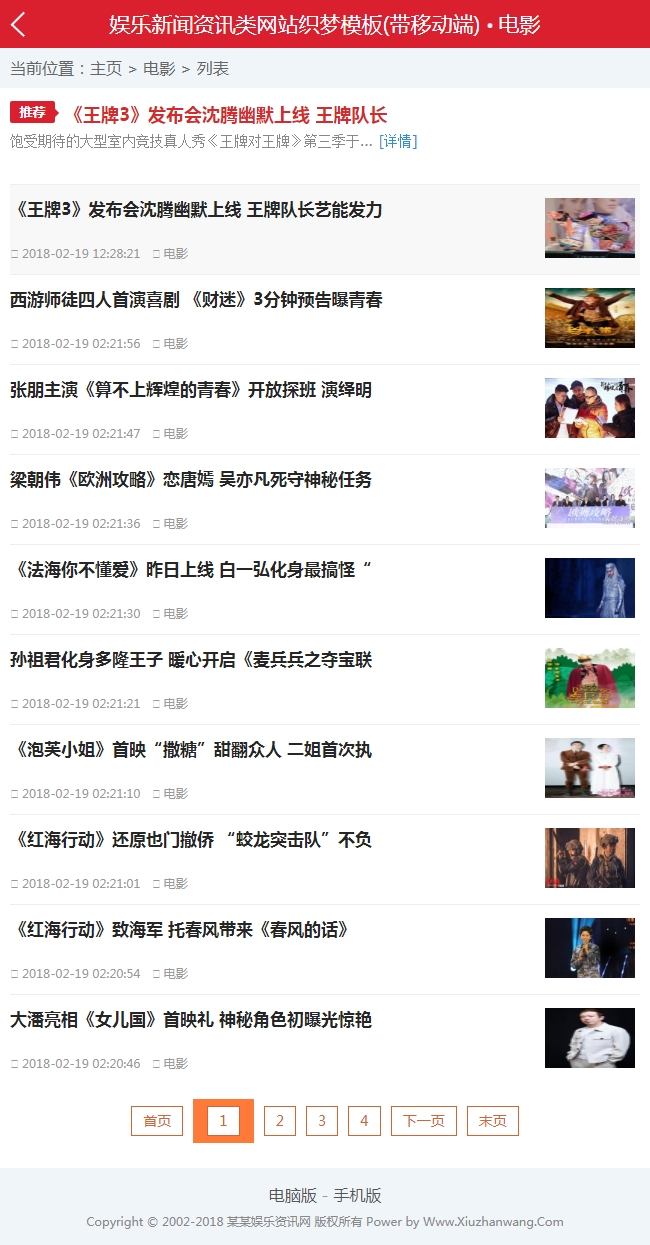Open the 电影 breadcrumb link
Viewport: 650px width, 1245px height.
coord(159,69)
